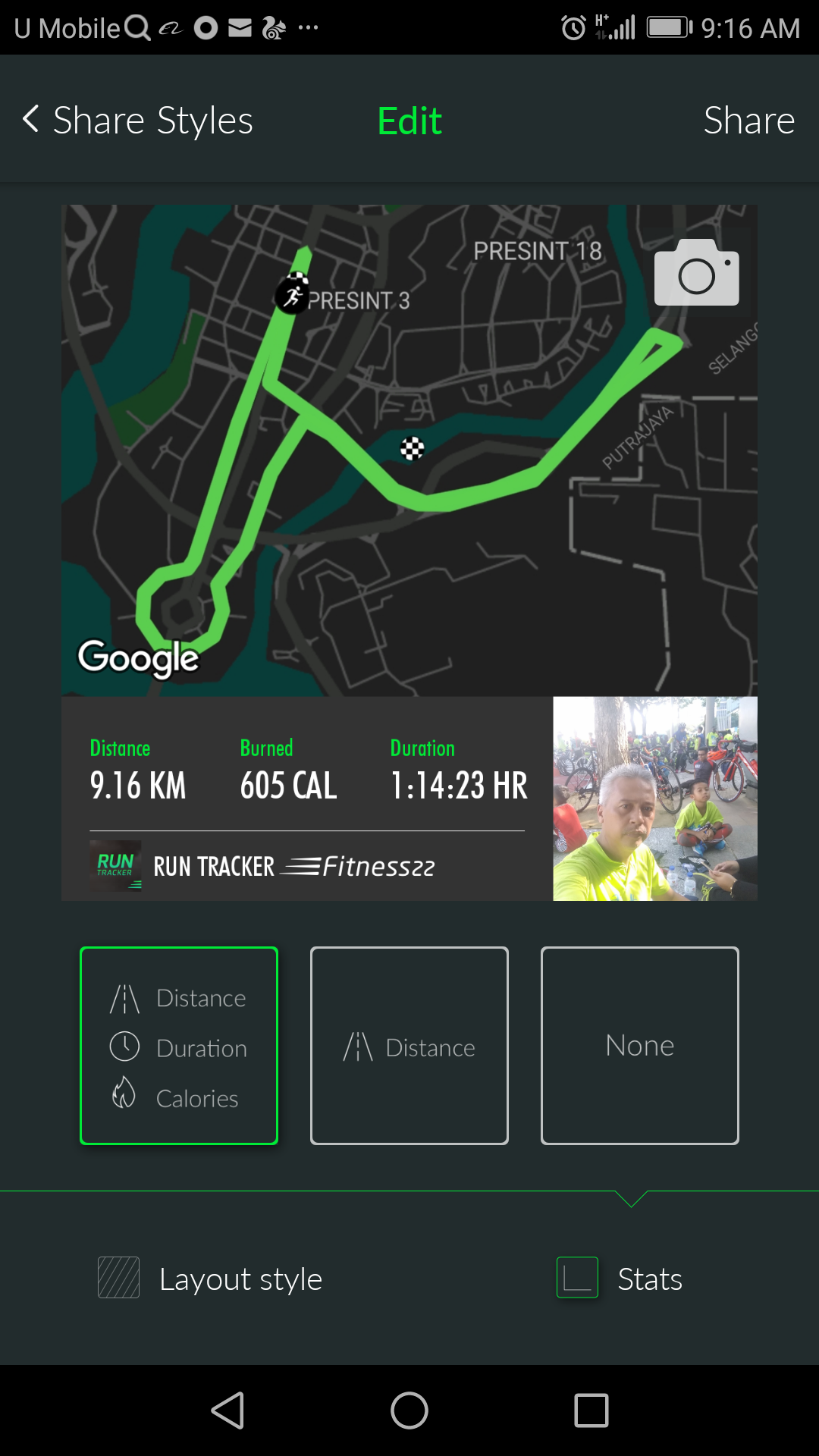This screenshot has width=819, height=1456.
Task: Switch to the Stats tab
Action: pyautogui.click(x=620, y=1279)
